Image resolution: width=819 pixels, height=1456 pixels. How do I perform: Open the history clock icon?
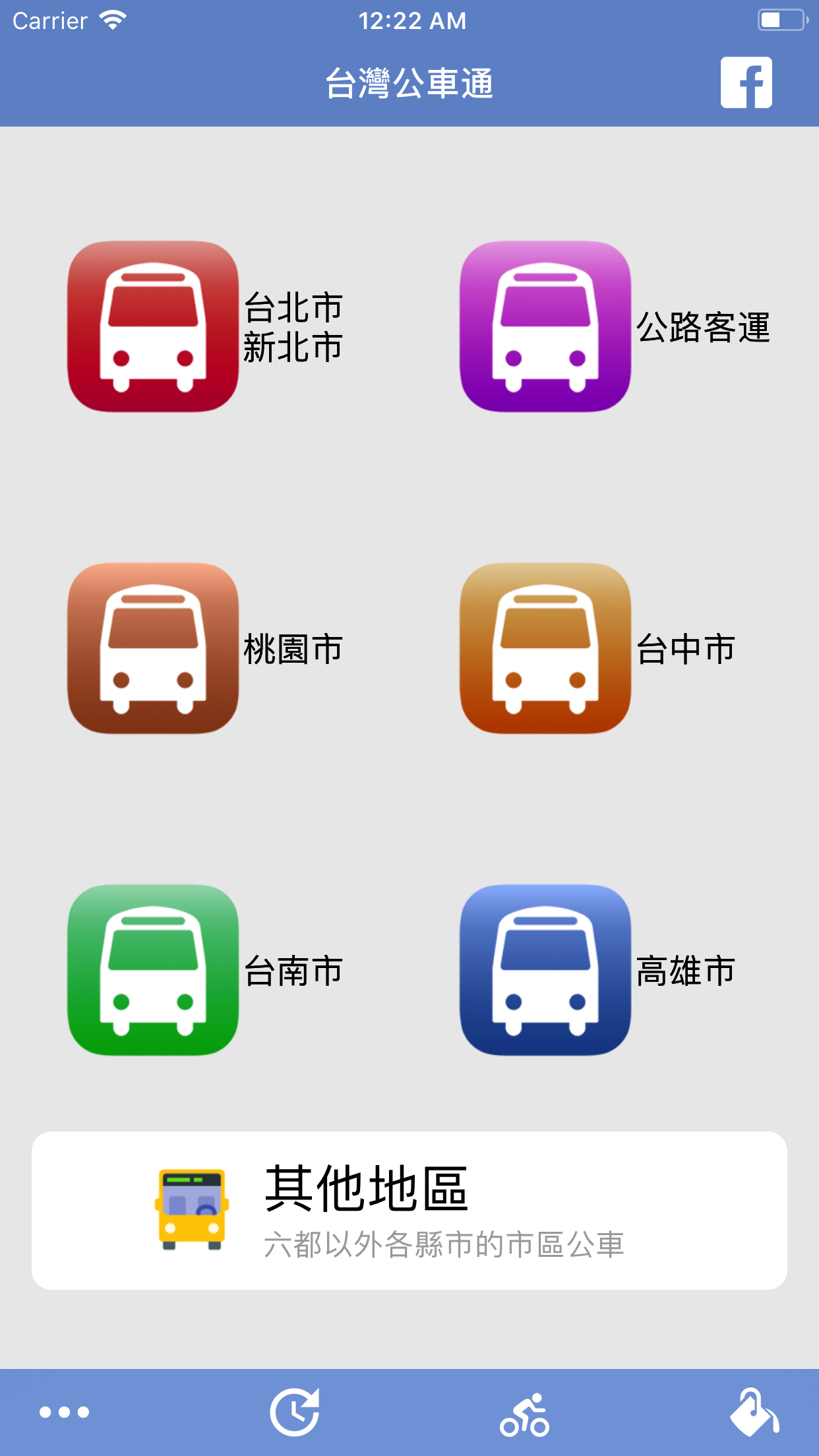pyautogui.click(x=295, y=1412)
